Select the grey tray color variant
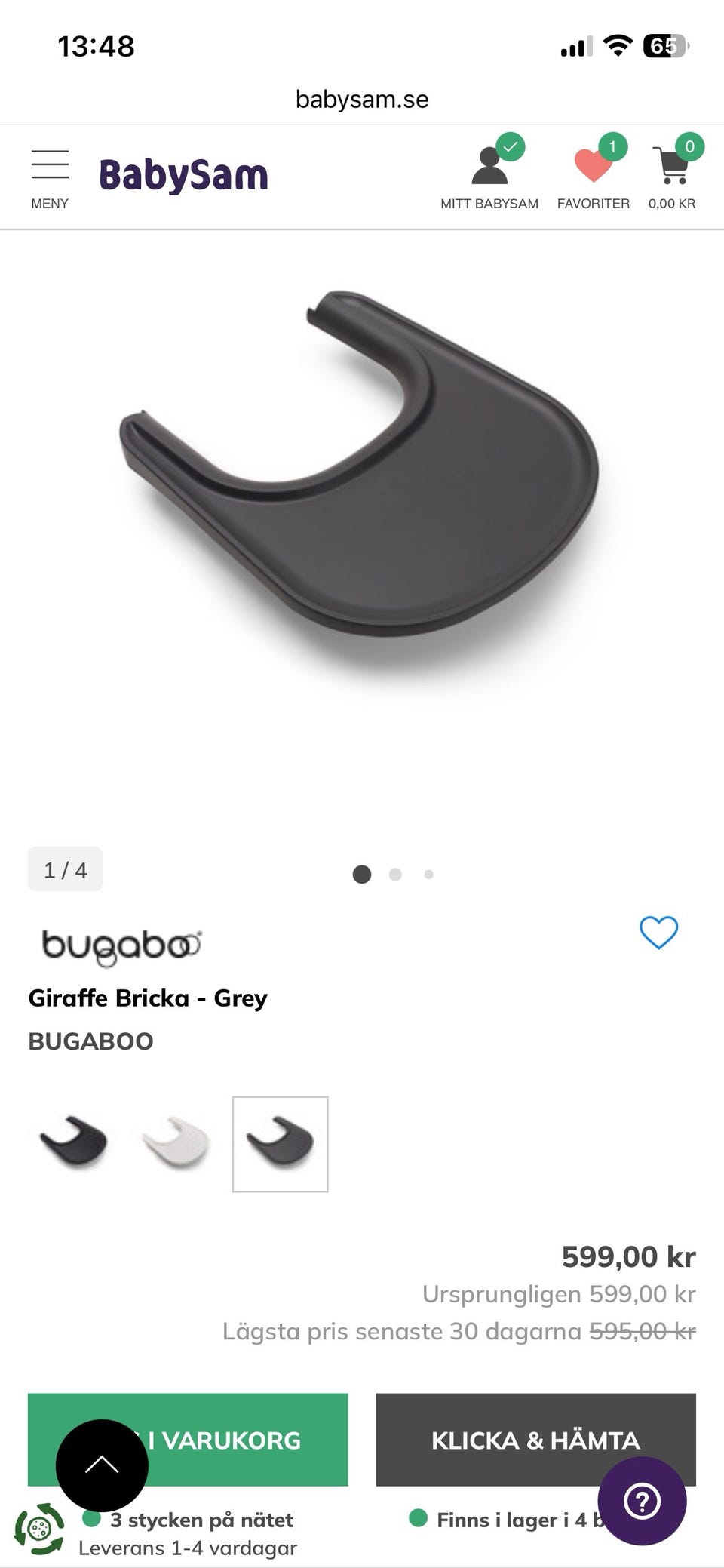724x1568 pixels. (x=280, y=1144)
